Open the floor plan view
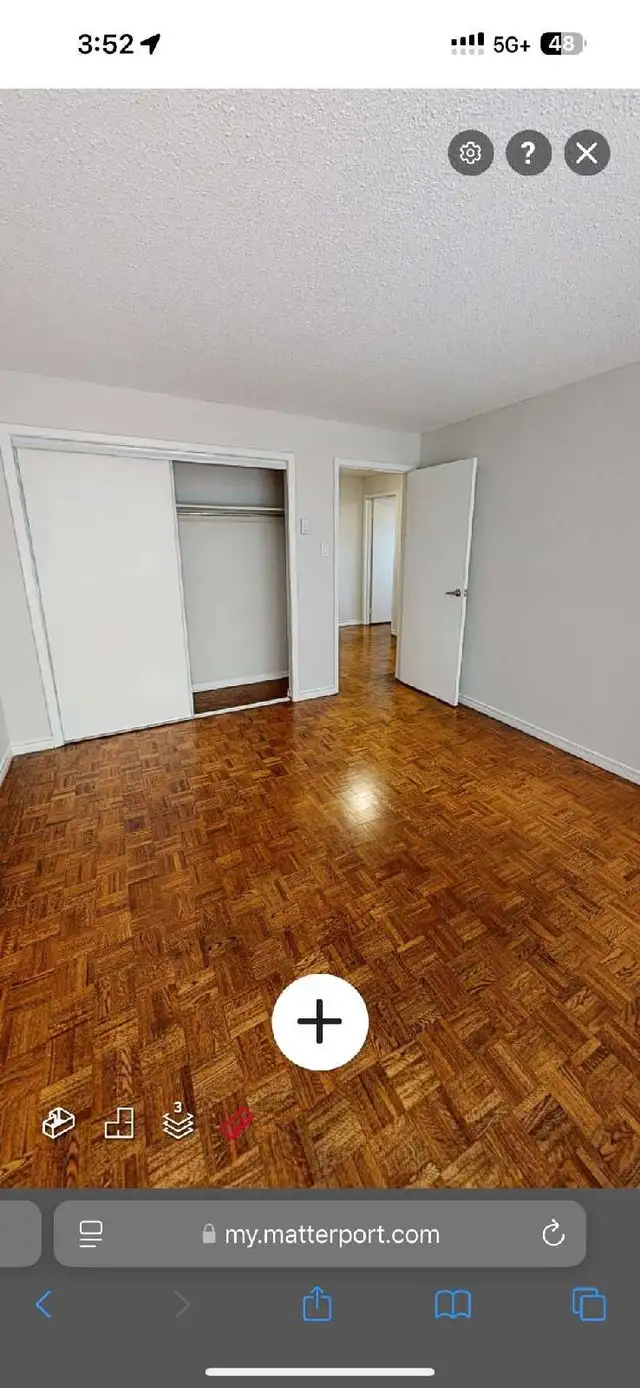The width and height of the screenshot is (640, 1388). 119,1124
